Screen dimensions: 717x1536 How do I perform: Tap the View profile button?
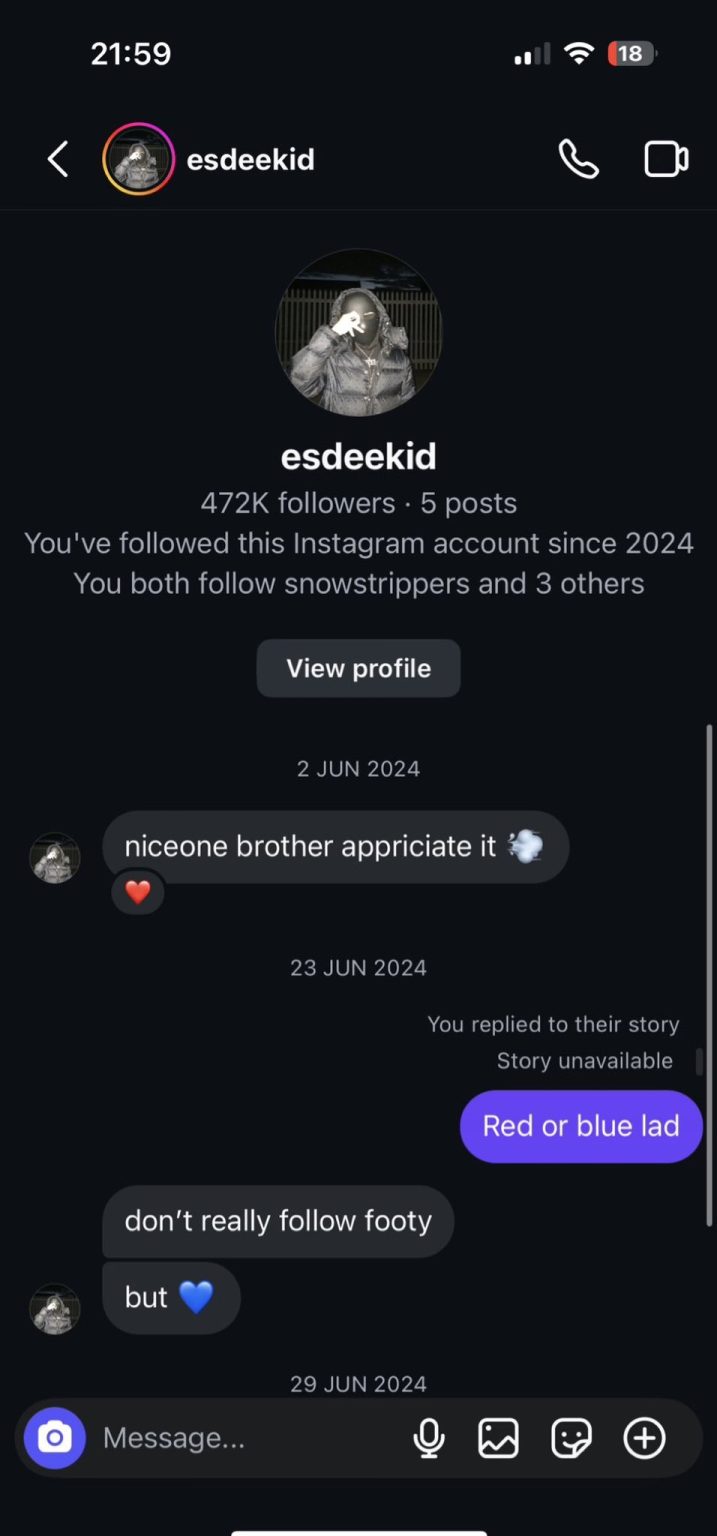358,668
